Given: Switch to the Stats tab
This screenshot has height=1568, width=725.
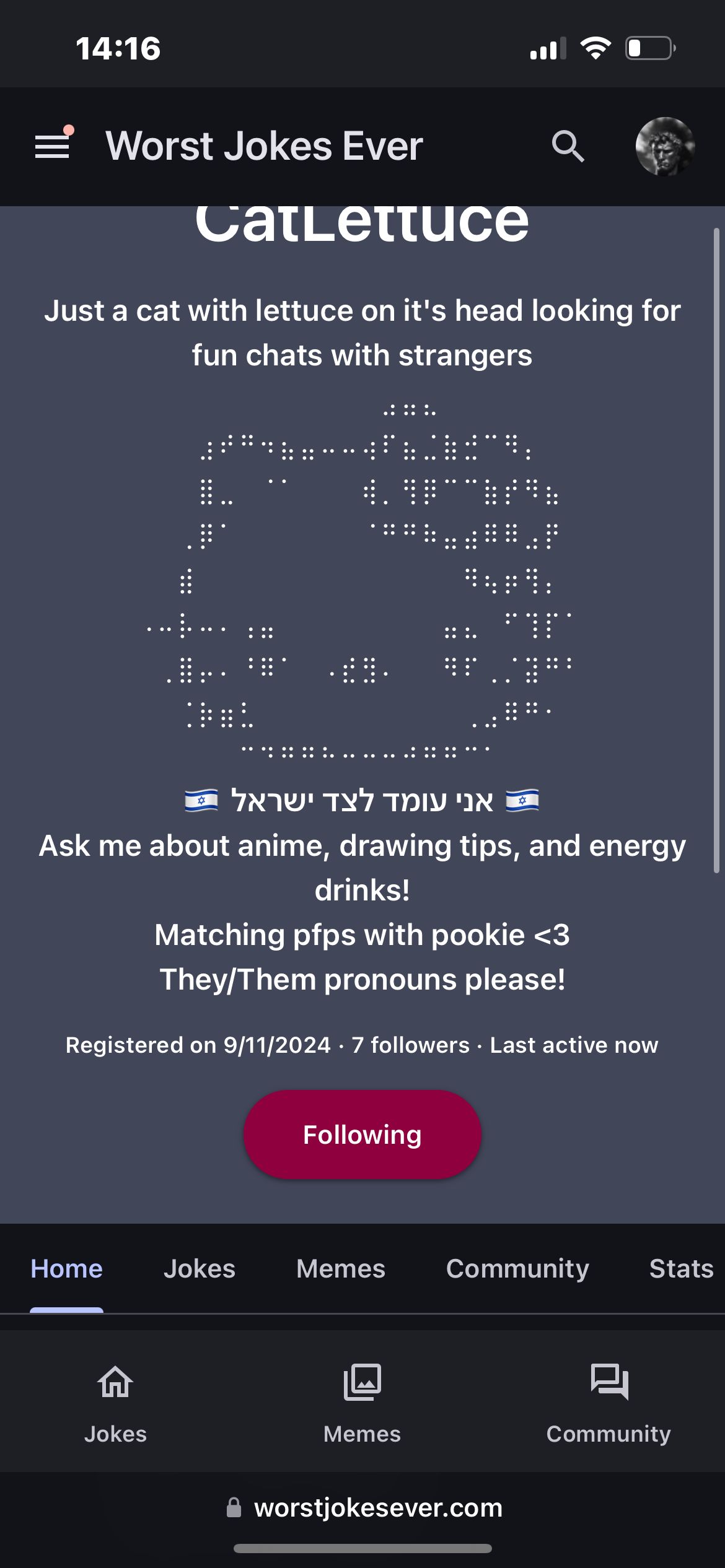Looking at the screenshot, I should pyautogui.click(x=680, y=1268).
